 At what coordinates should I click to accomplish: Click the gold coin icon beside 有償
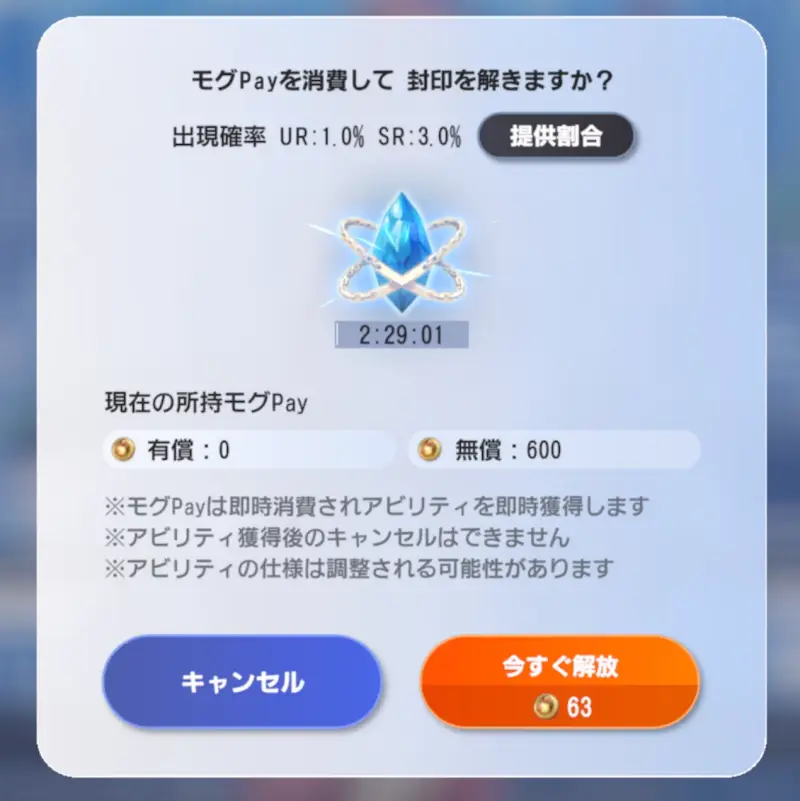tap(122, 451)
